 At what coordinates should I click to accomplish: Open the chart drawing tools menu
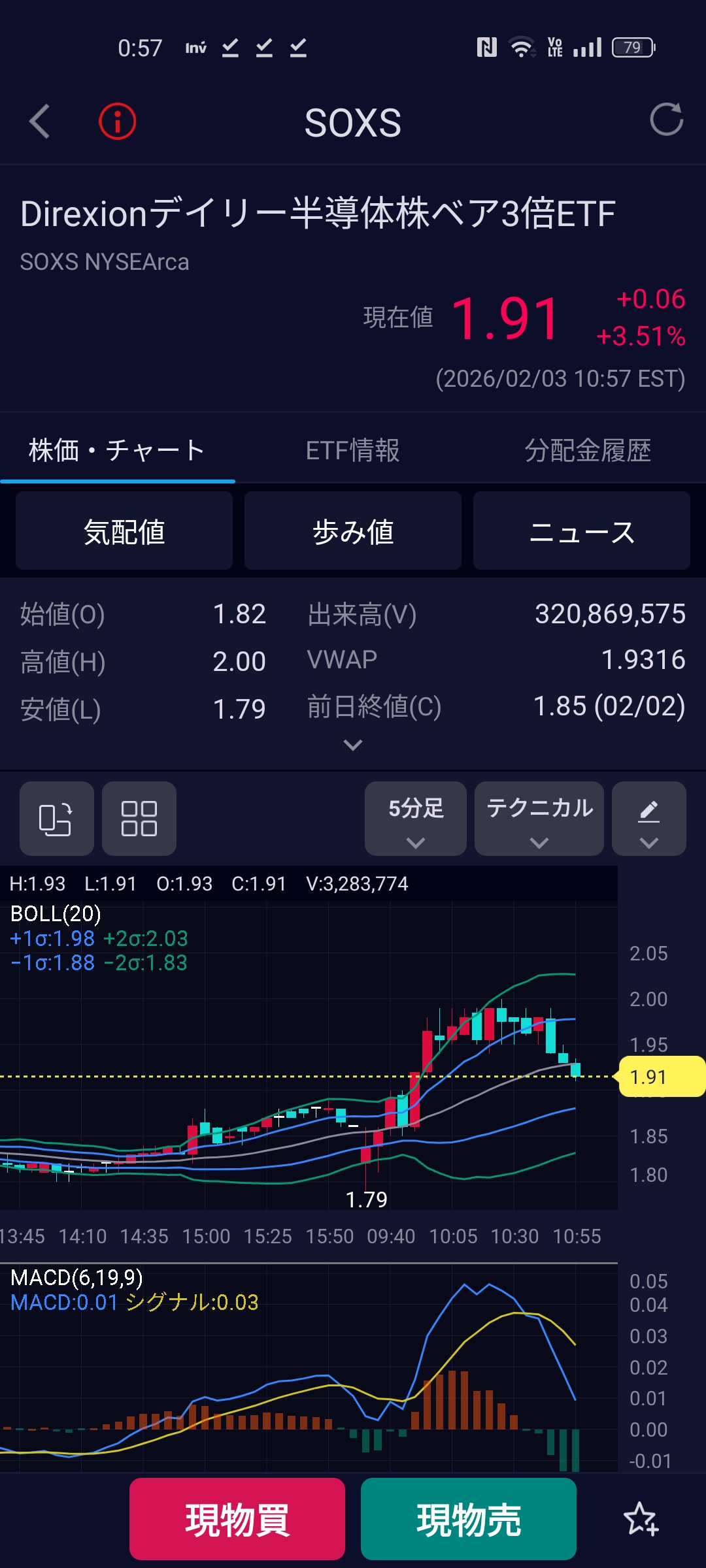[648, 819]
